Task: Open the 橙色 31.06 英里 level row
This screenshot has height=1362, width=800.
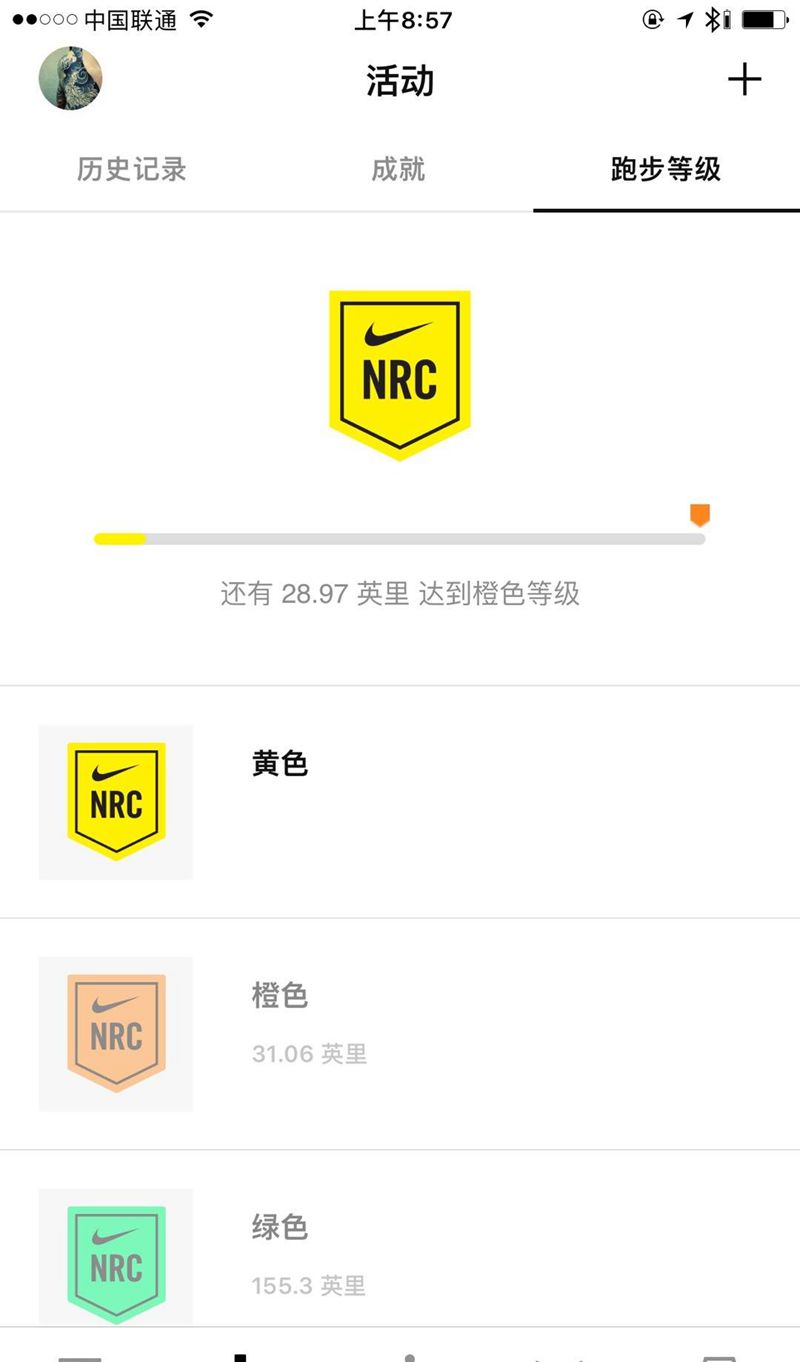Action: (x=400, y=1034)
